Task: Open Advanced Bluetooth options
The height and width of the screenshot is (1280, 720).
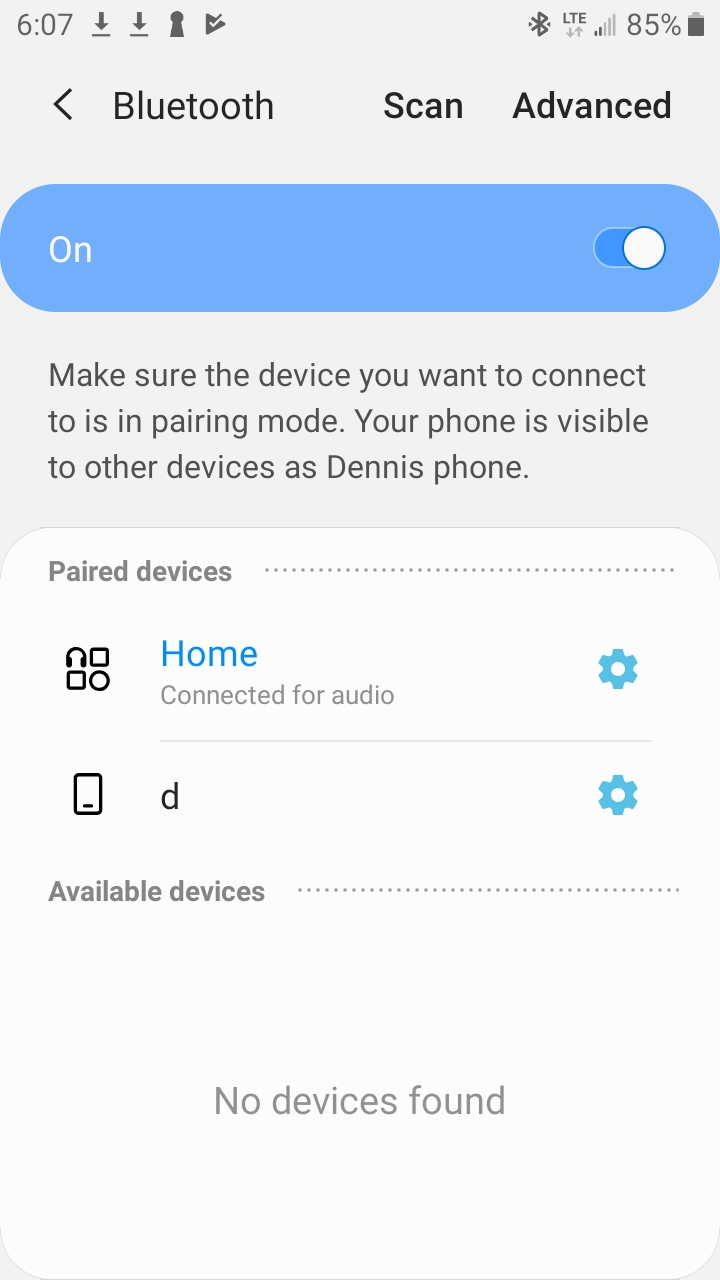Action: pos(592,106)
